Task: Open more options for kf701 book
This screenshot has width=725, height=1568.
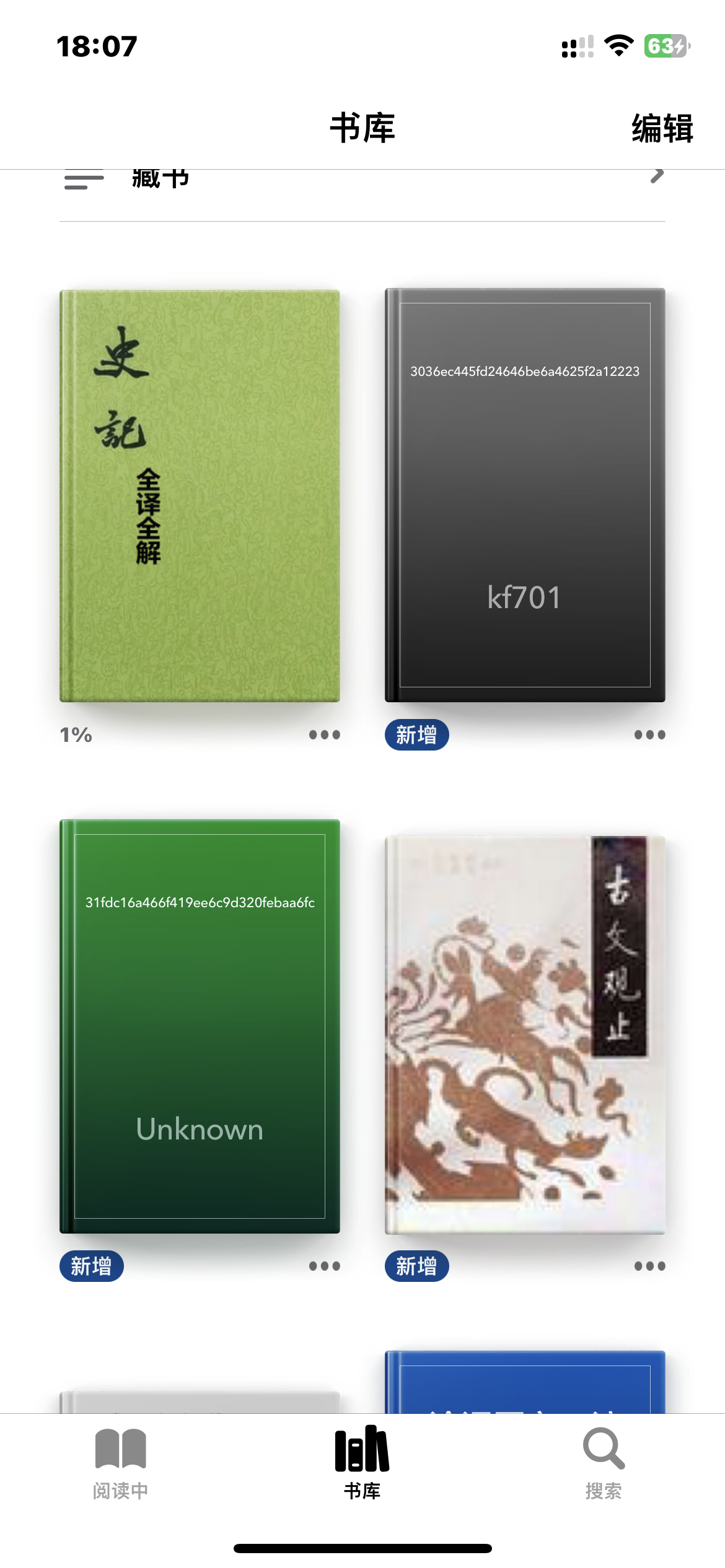Action: (649, 735)
